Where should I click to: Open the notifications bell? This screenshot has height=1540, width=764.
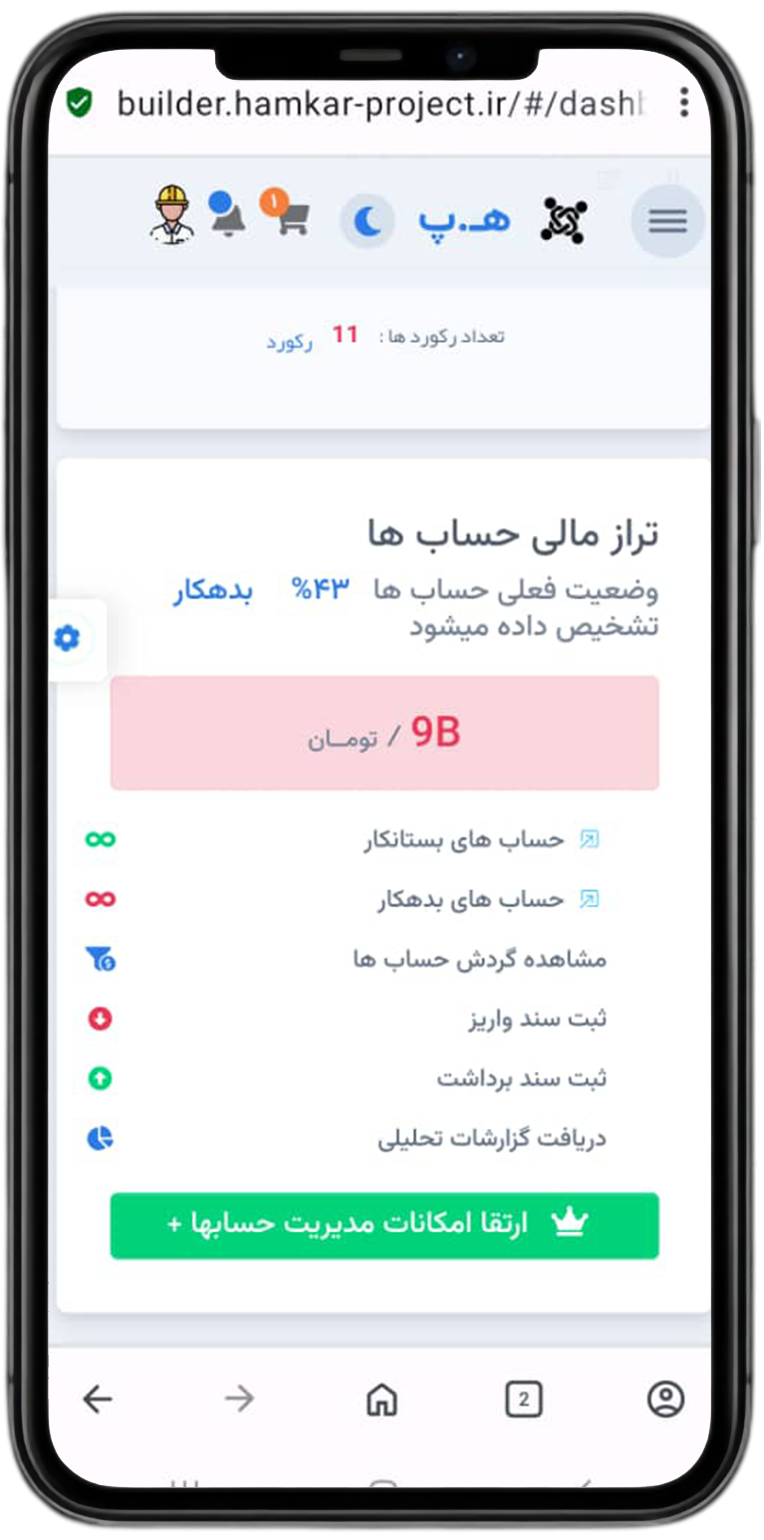click(x=228, y=213)
